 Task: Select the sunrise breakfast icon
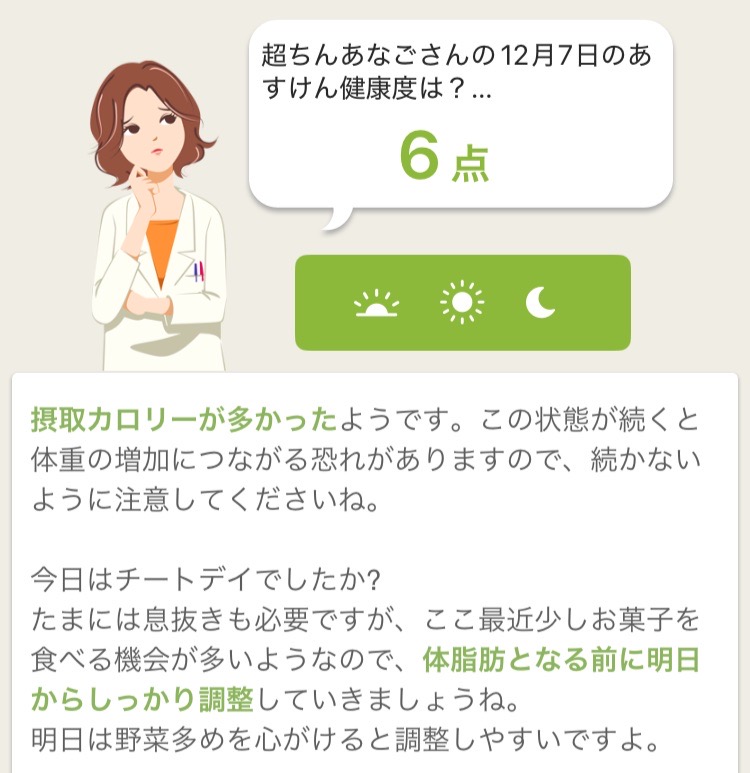(x=376, y=303)
